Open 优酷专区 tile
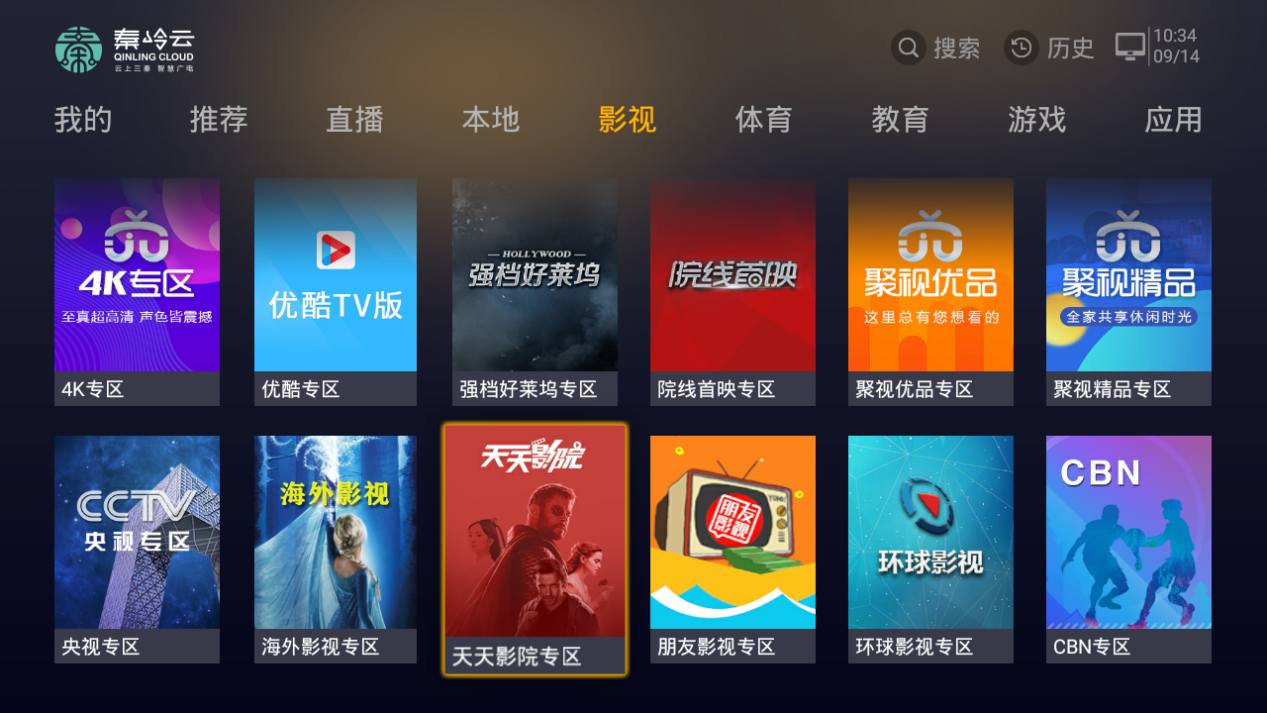 [335, 290]
